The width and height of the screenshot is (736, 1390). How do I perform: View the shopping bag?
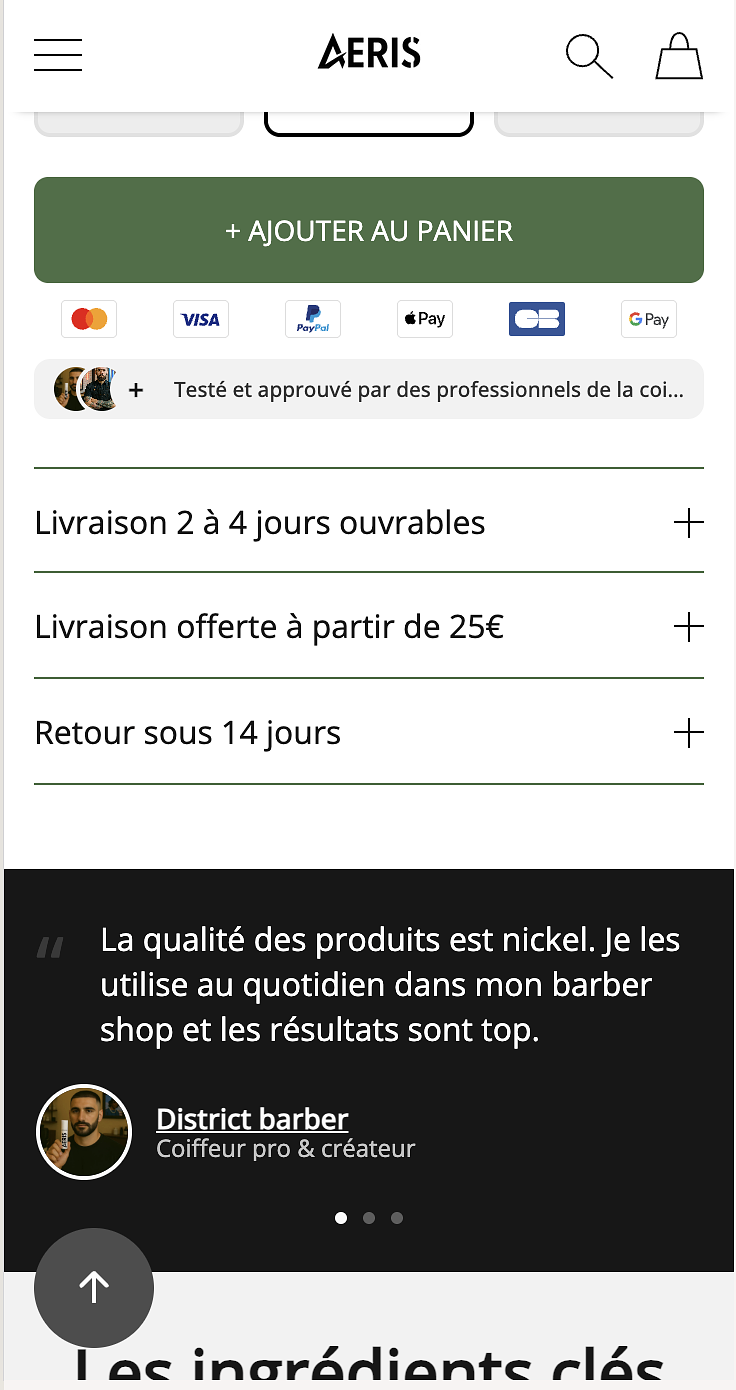(679, 56)
